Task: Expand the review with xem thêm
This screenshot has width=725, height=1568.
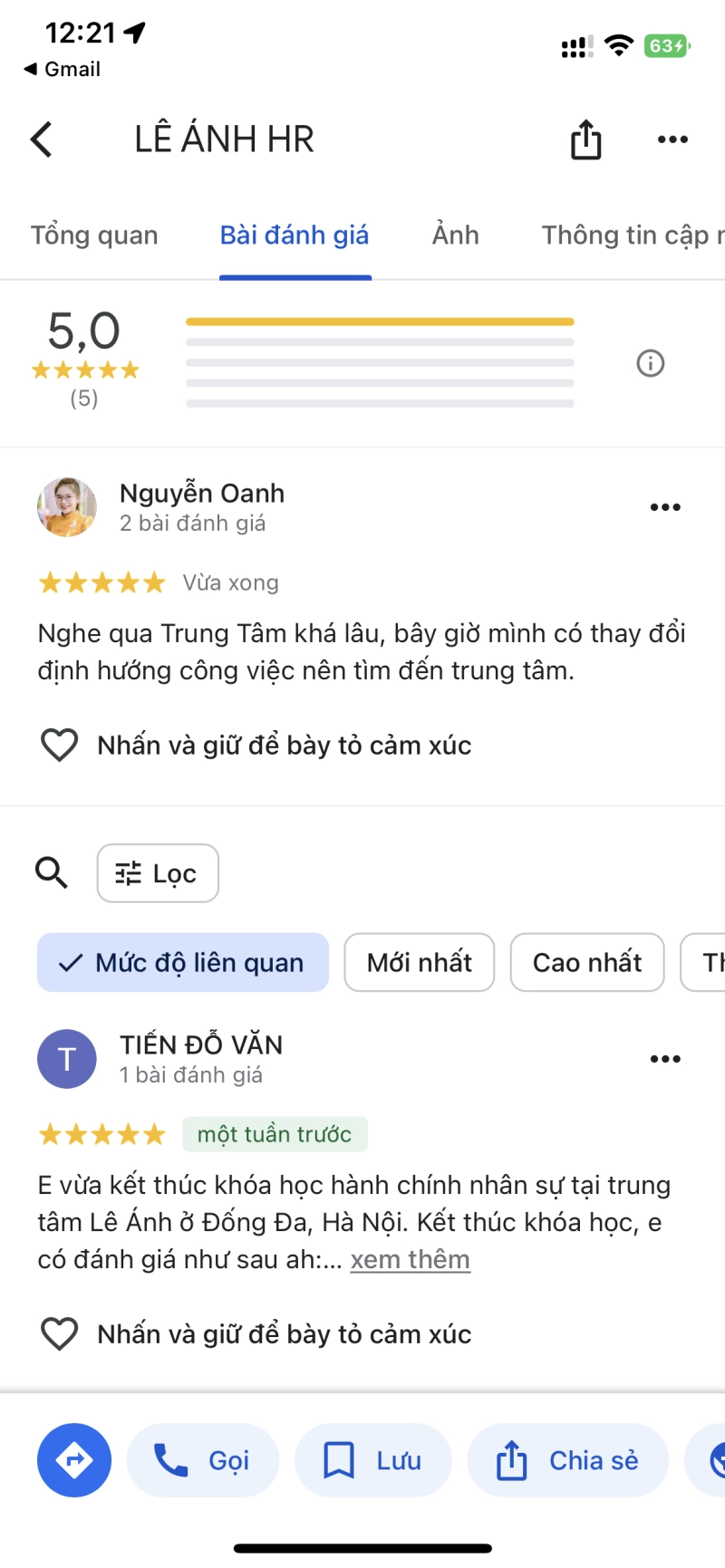Action: tap(410, 1260)
